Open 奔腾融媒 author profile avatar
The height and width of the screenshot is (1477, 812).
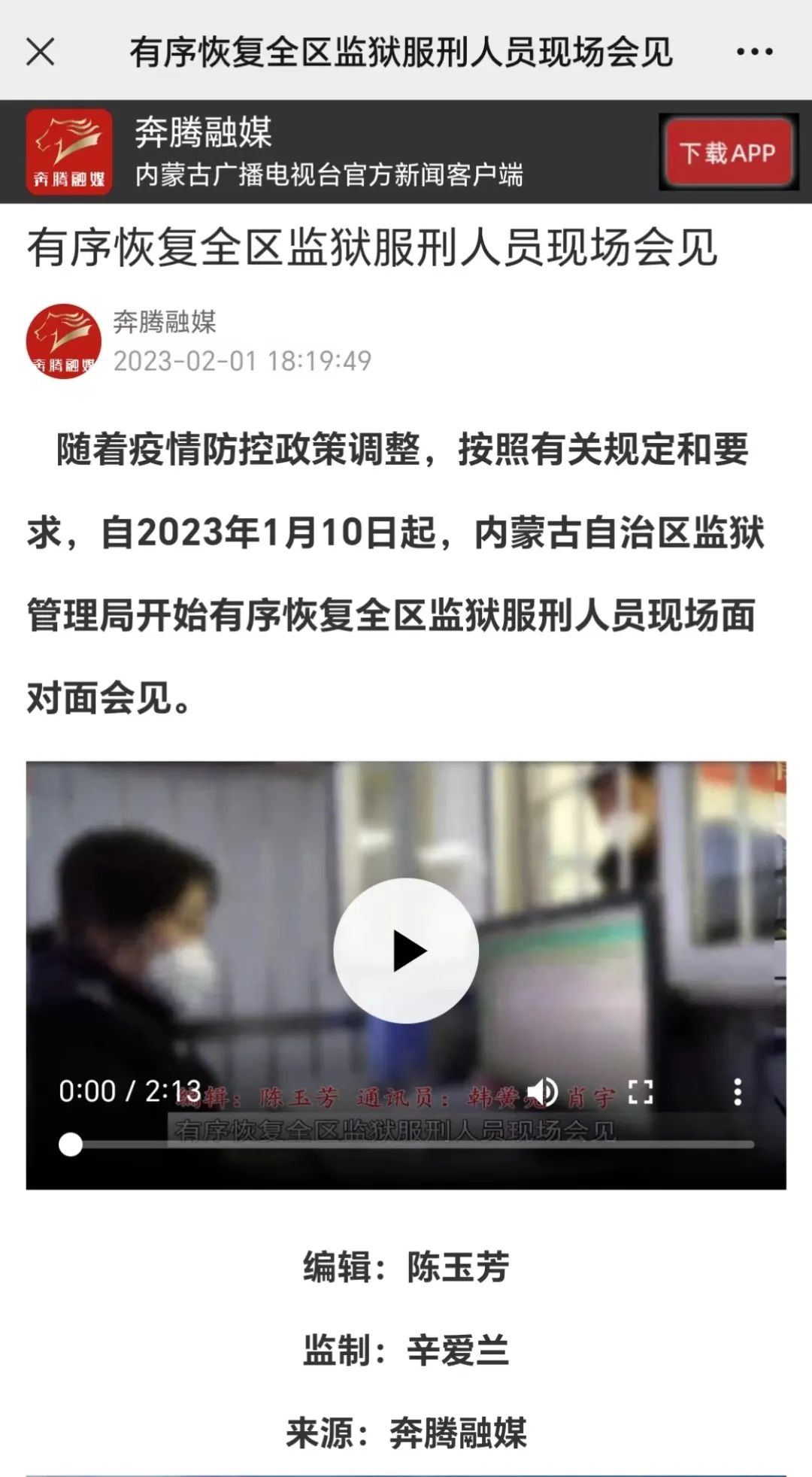click(x=64, y=341)
